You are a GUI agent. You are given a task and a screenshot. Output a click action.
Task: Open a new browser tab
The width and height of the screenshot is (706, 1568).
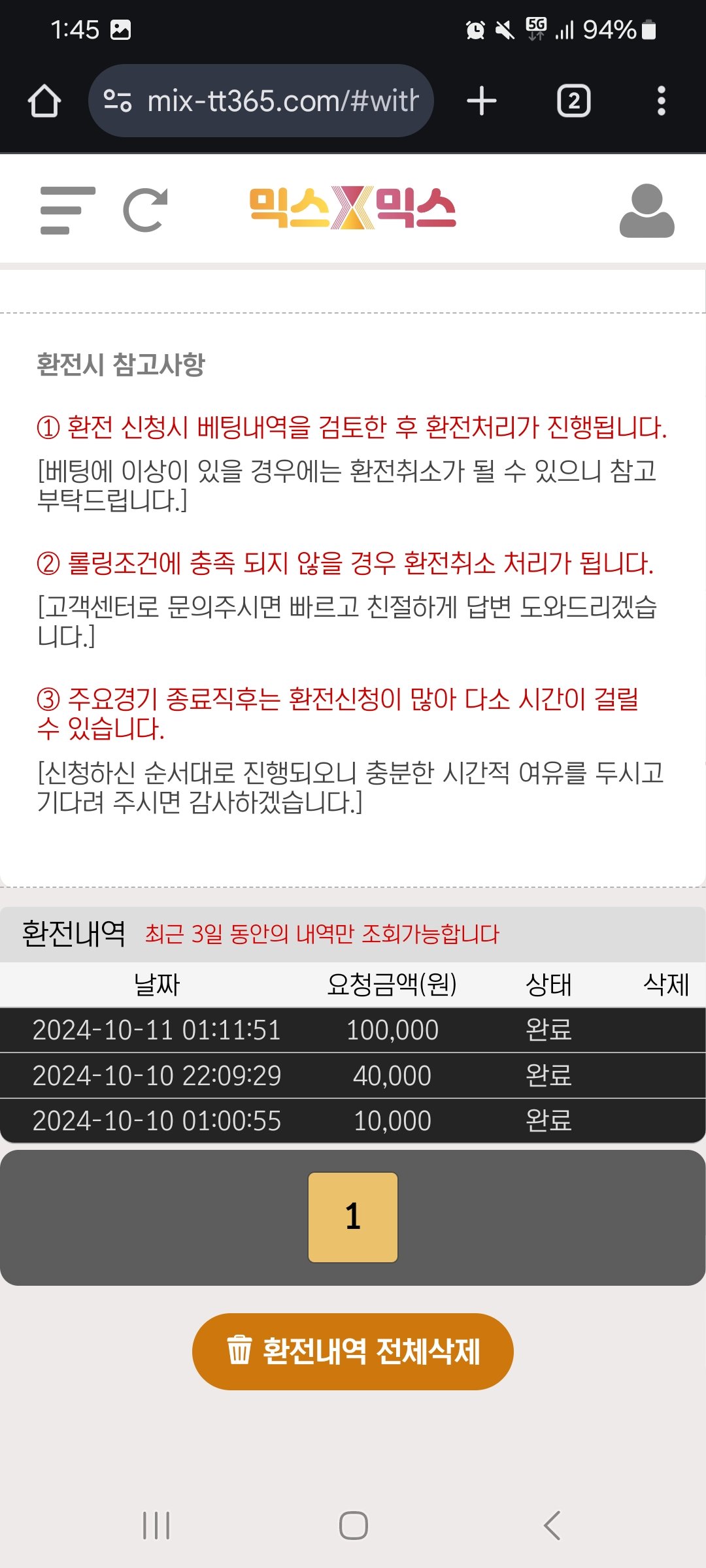click(x=482, y=101)
